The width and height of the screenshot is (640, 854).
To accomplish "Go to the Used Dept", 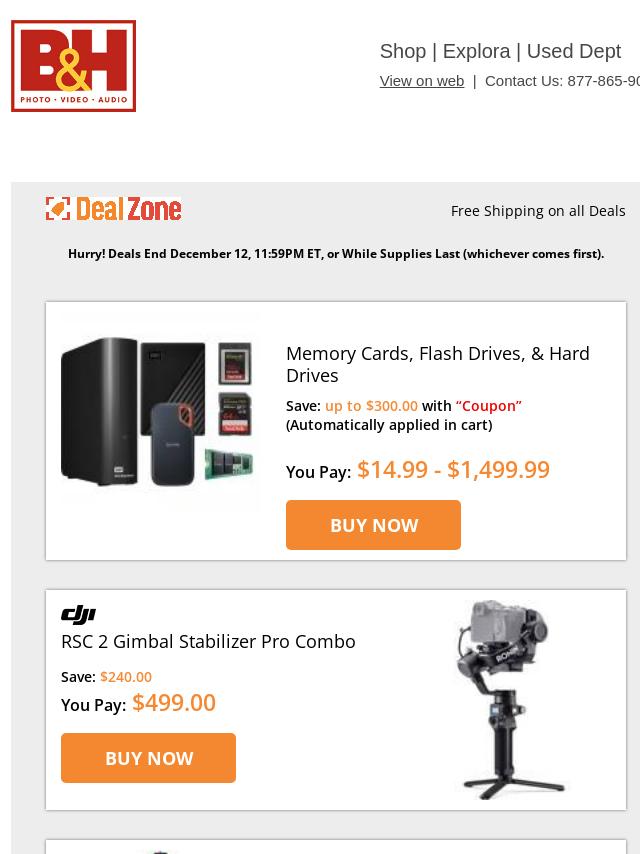I will click(x=573, y=51).
